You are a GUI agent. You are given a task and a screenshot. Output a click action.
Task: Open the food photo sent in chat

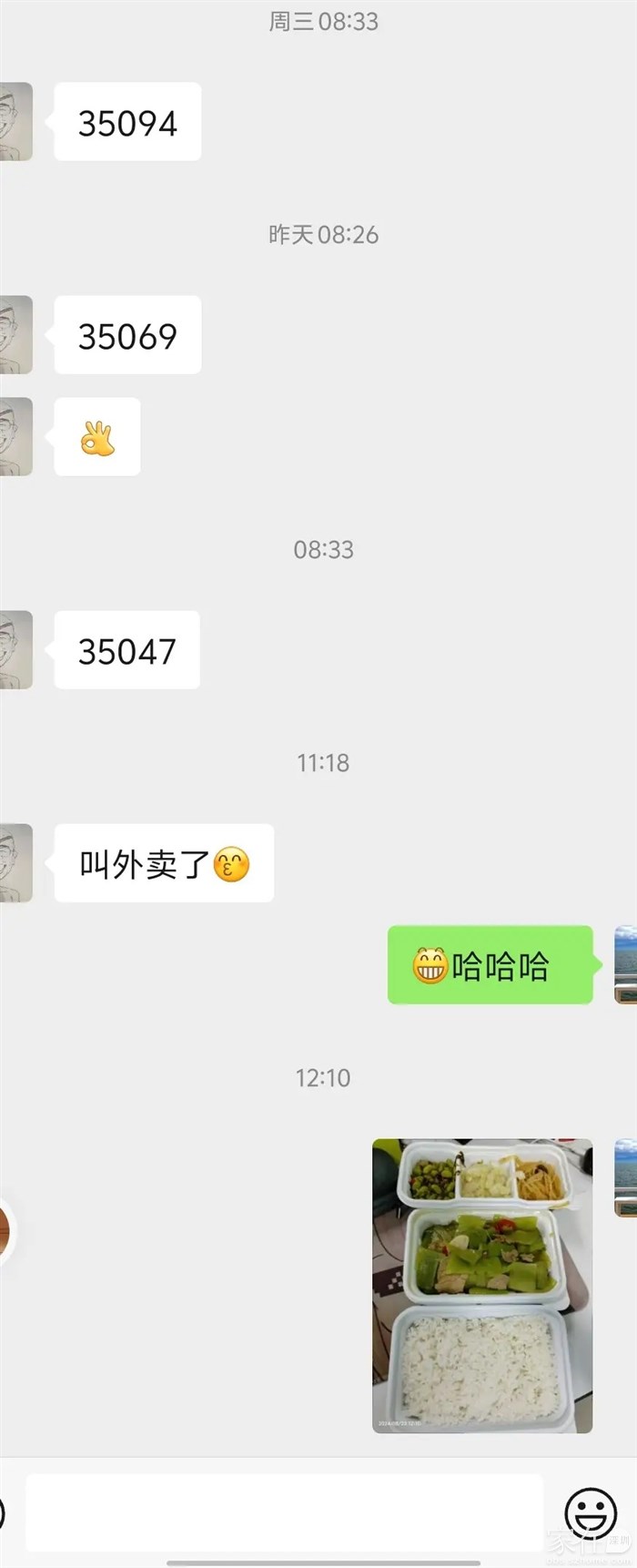tap(482, 1285)
